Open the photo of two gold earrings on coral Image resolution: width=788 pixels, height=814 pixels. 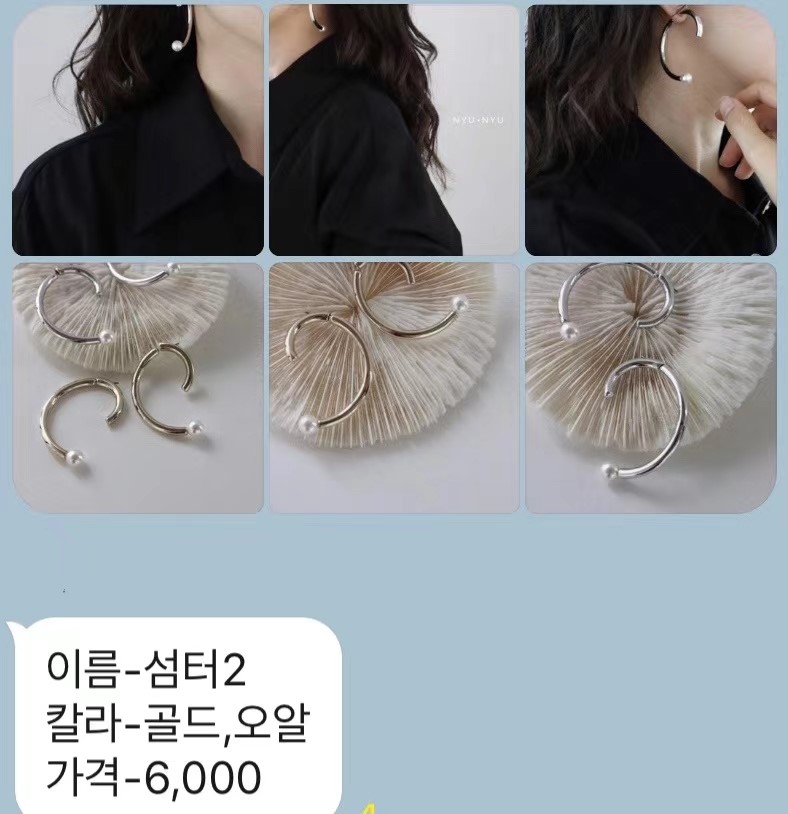[x=394, y=388]
